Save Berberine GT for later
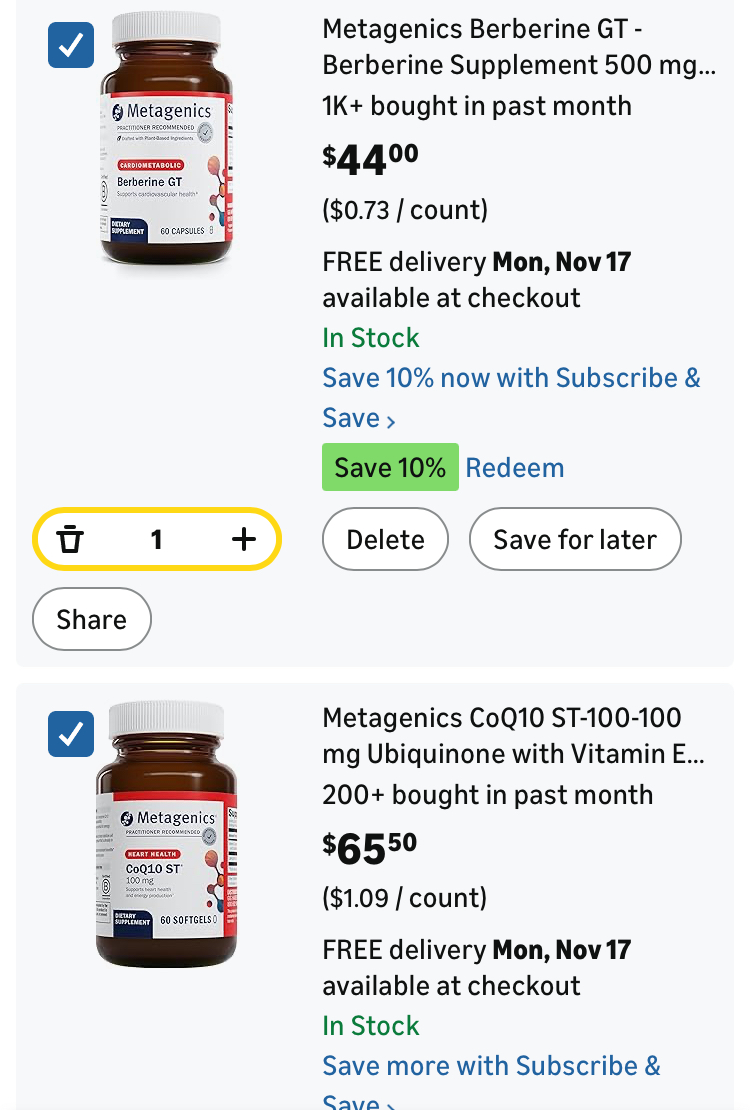This screenshot has width=750, height=1110. [x=575, y=540]
